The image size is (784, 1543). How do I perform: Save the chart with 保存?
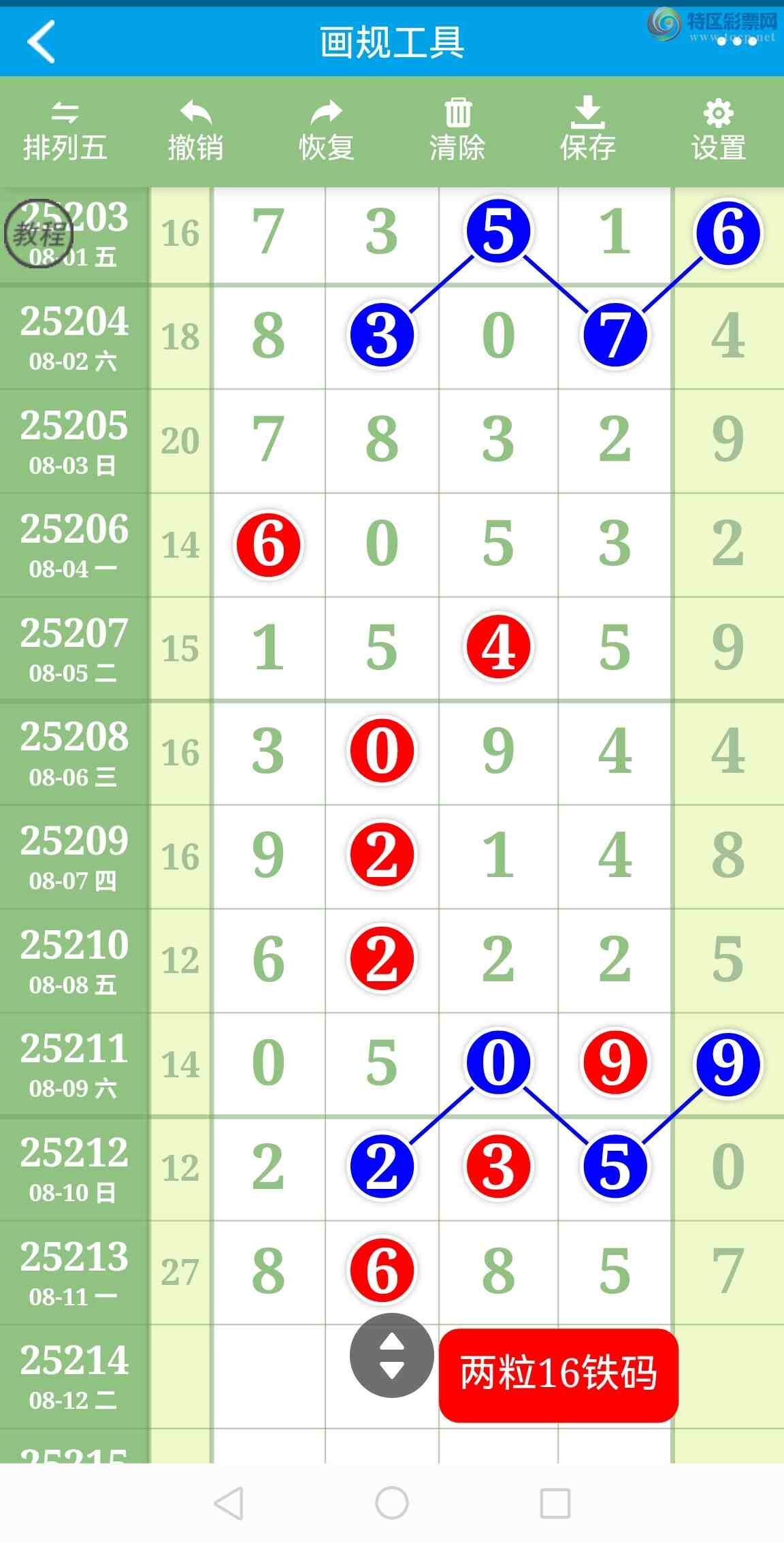tap(587, 131)
